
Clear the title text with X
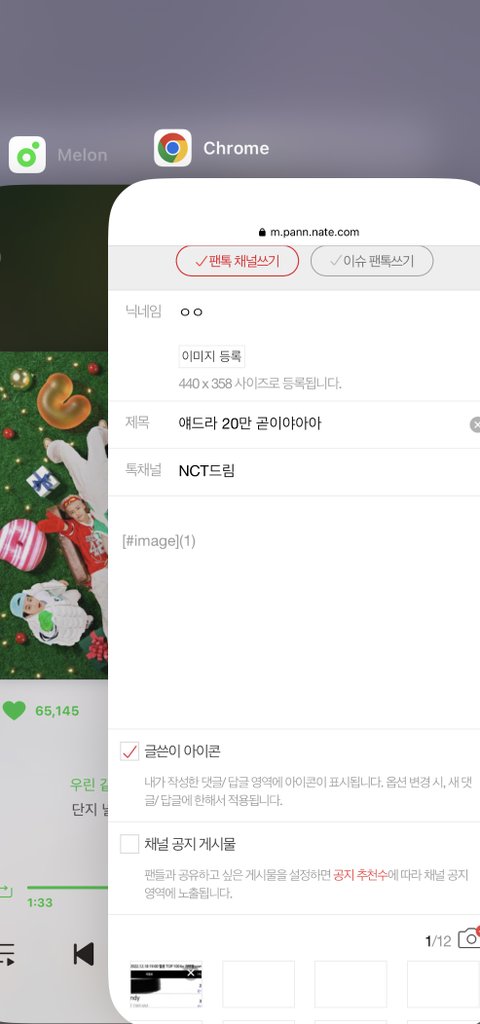click(475, 424)
